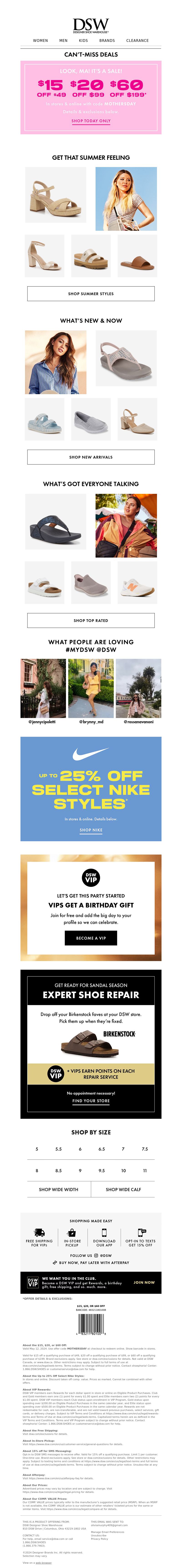Open the KIDS category
Viewport: 182px width, 1568px height.
83,41
